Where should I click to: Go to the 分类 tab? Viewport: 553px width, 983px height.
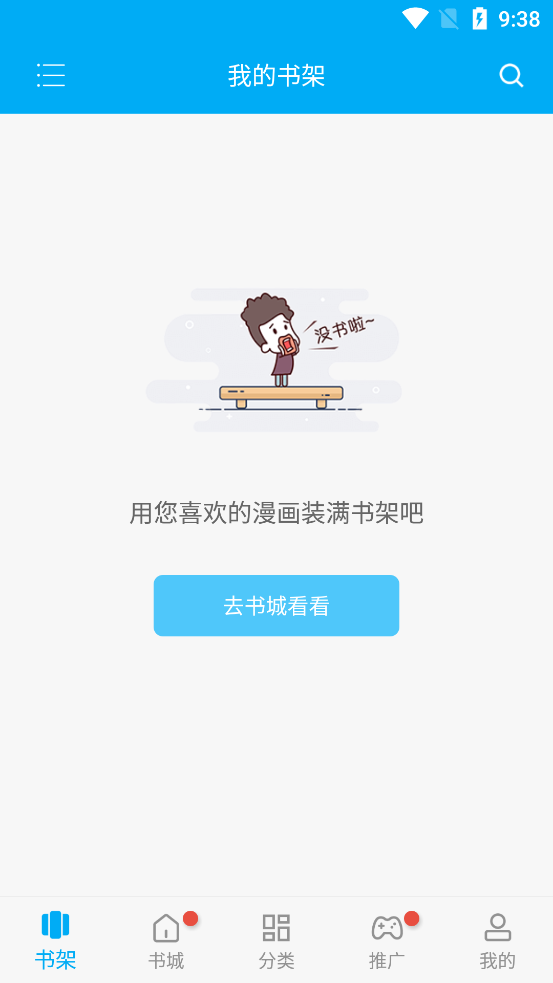point(276,940)
